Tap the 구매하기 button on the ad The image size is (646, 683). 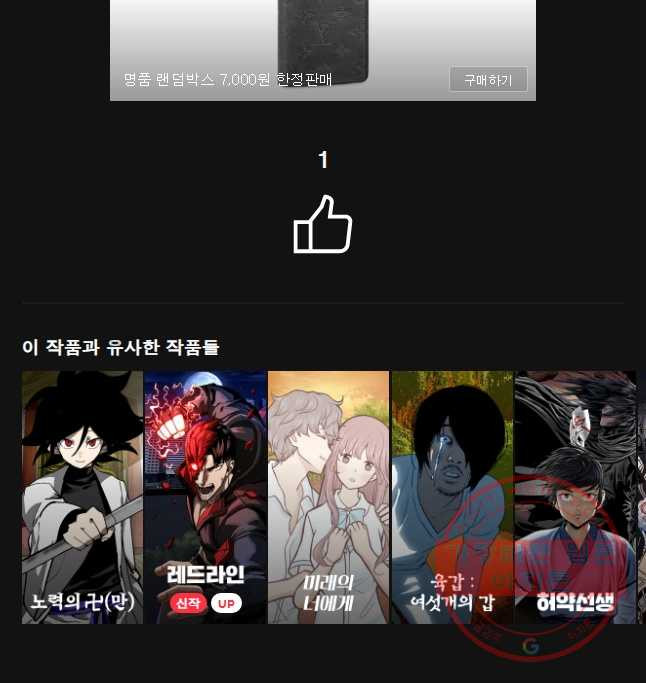(488, 79)
